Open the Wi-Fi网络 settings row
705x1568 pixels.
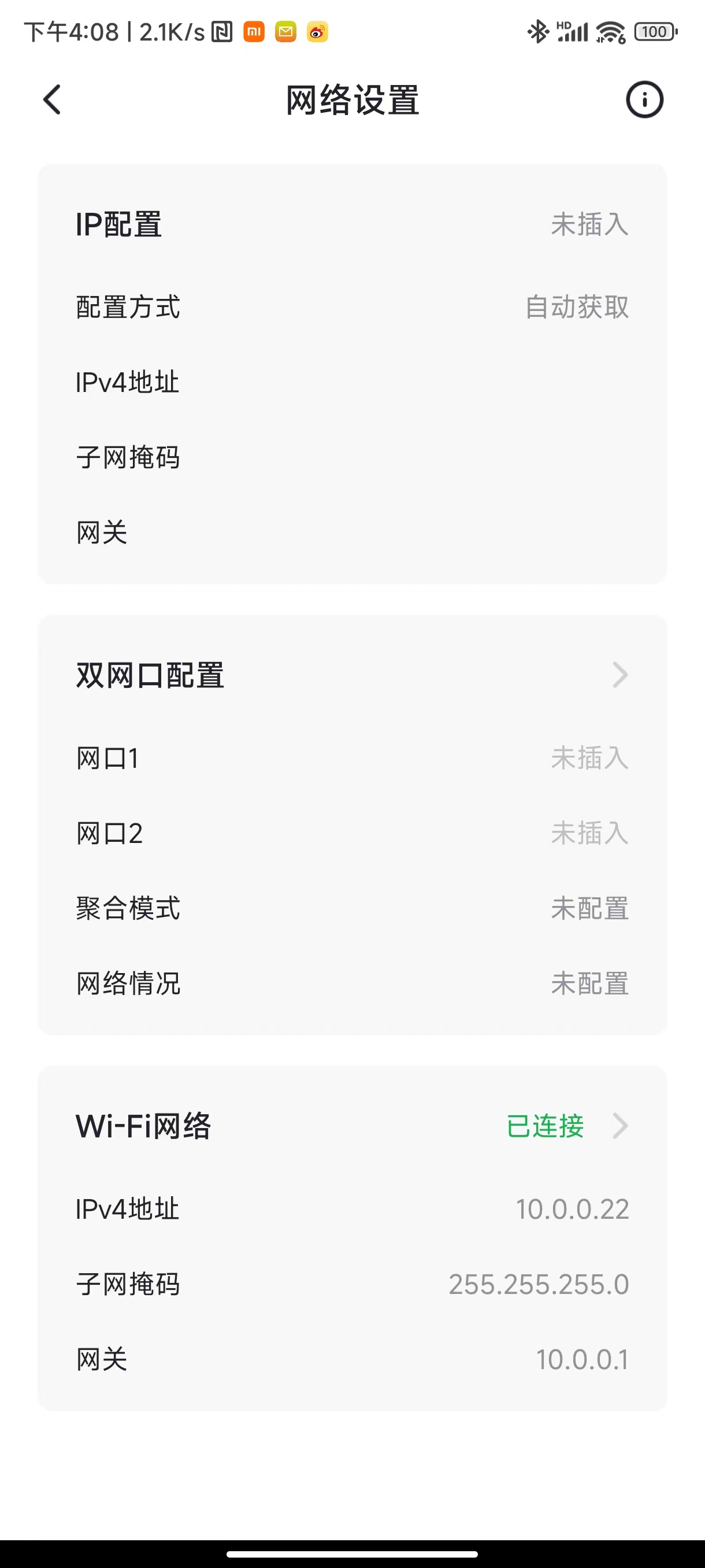(x=352, y=1126)
